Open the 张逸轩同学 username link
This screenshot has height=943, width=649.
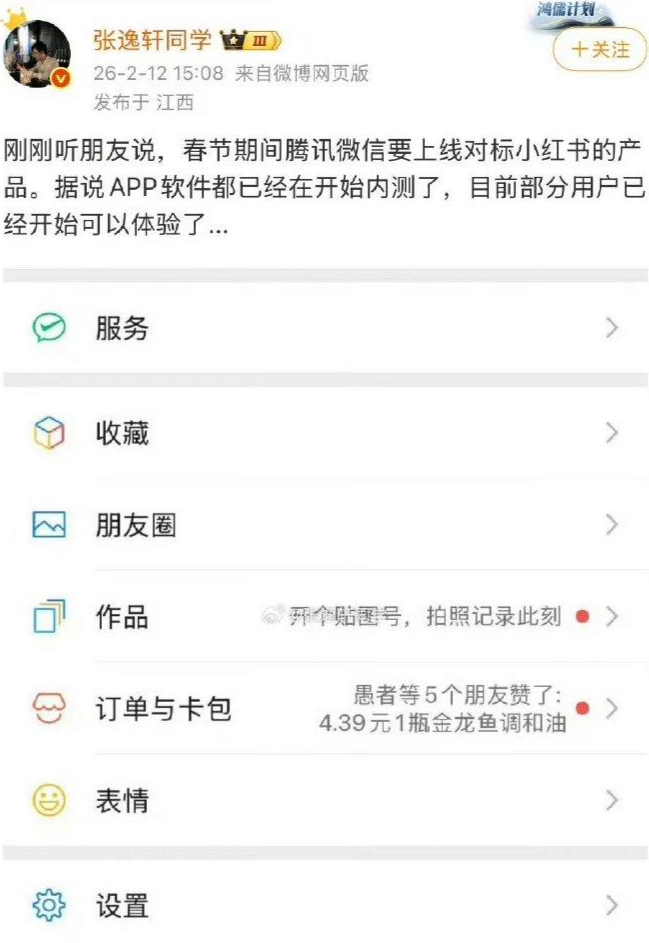coord(152,39)
